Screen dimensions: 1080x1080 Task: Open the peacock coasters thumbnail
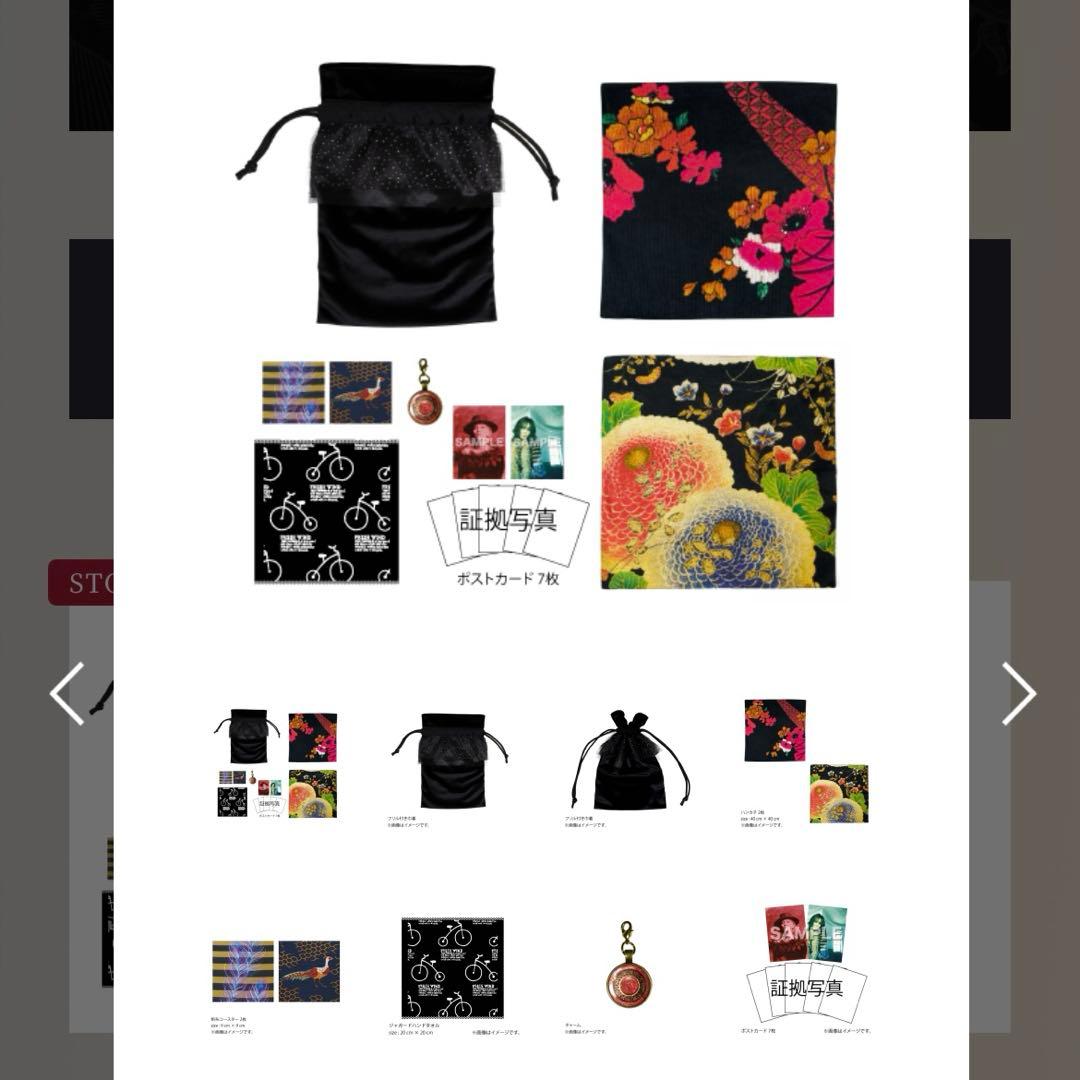(276, 971)
